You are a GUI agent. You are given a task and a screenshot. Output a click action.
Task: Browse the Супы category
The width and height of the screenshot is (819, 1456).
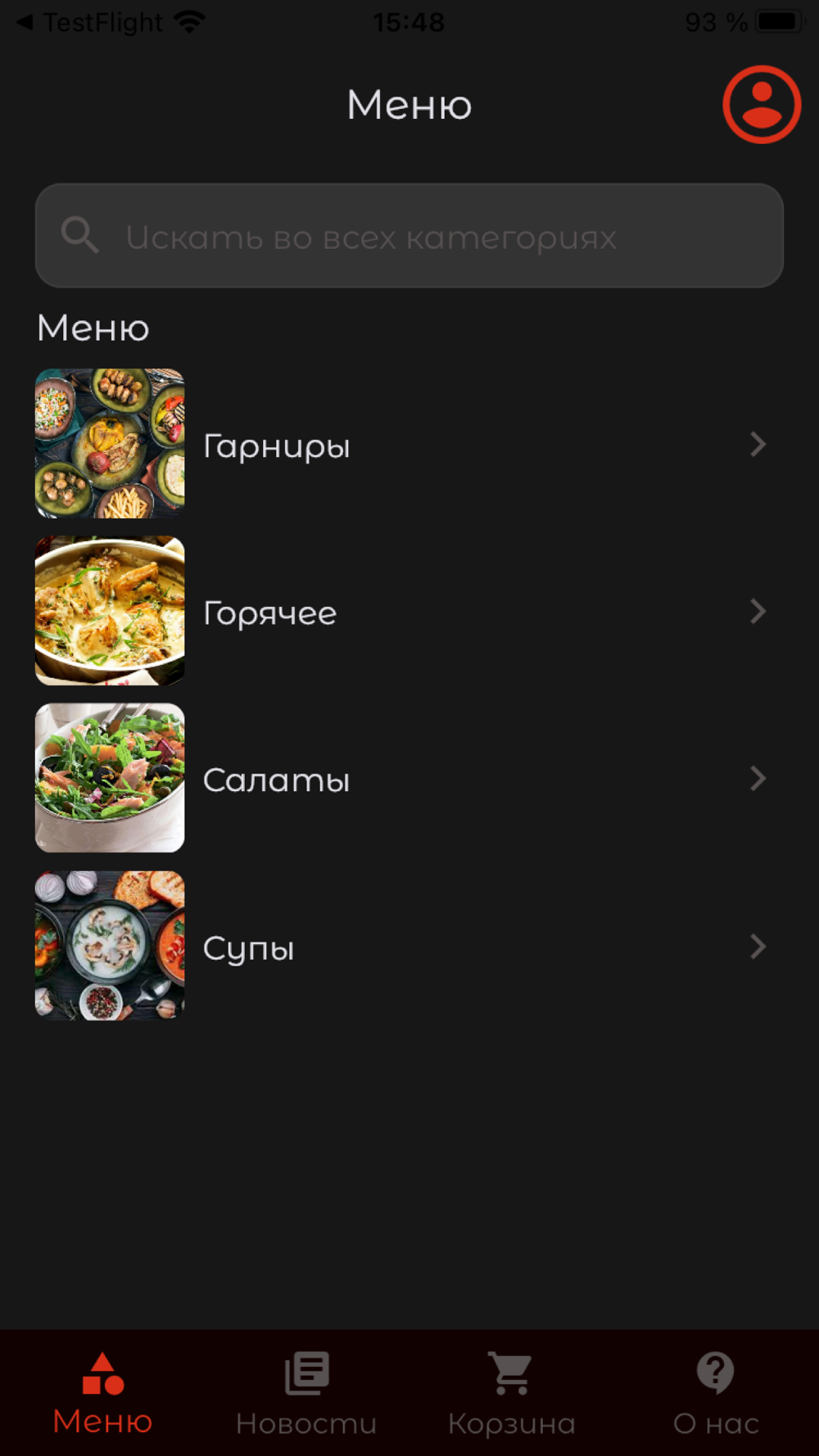tap(409, 946)
